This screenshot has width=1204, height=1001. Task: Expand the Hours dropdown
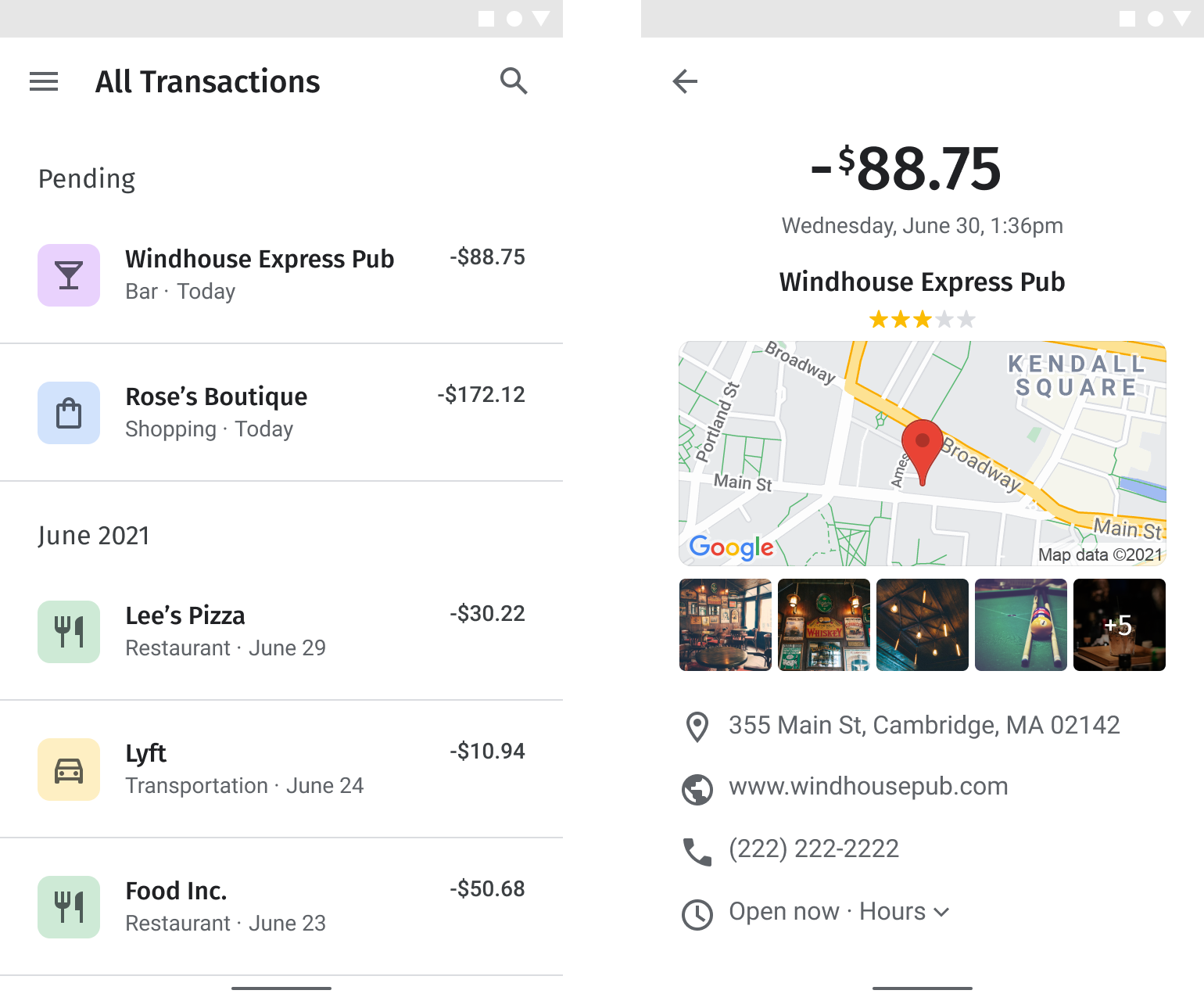(904, 912)
